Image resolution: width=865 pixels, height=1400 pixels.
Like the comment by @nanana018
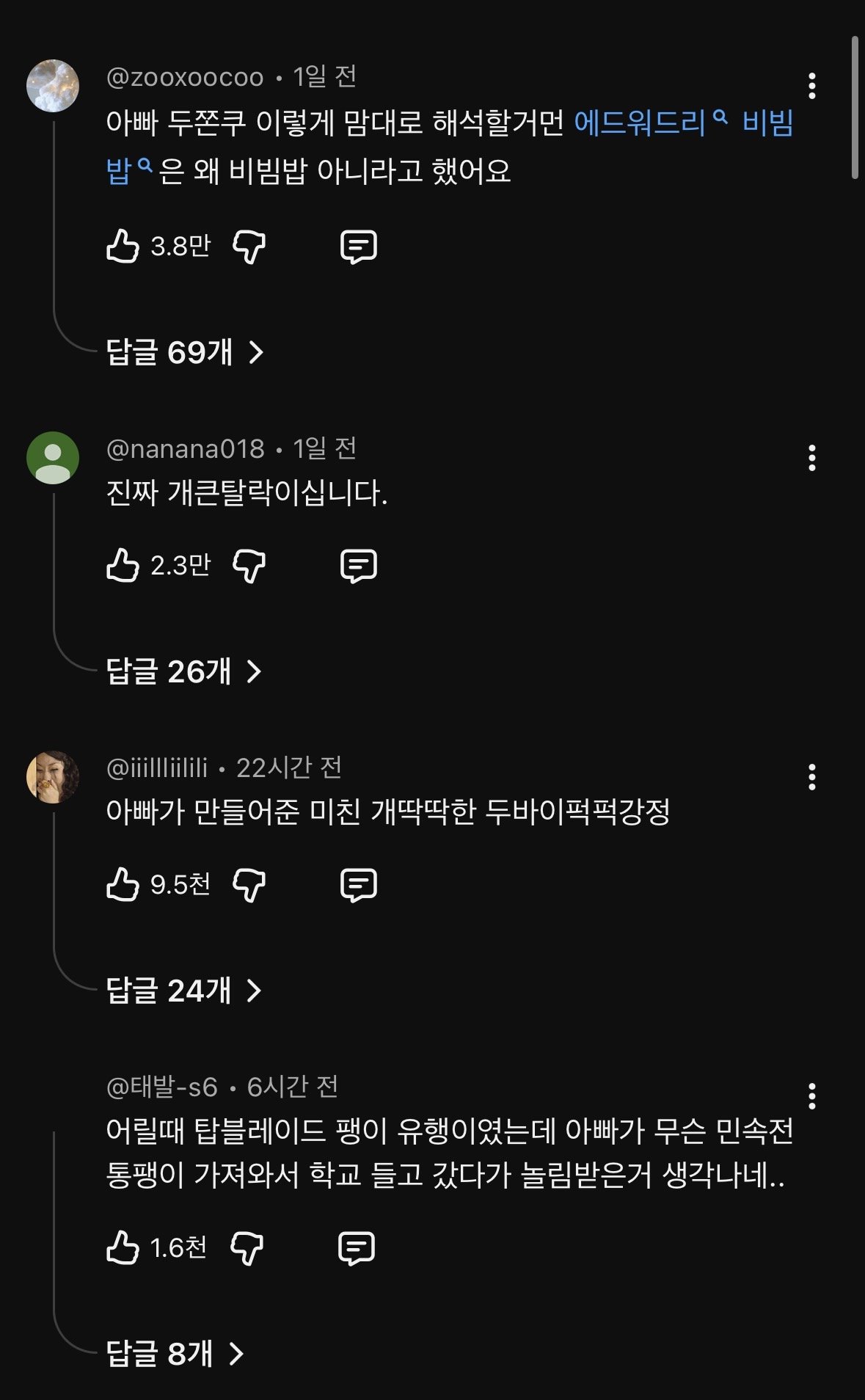point(123,565)
